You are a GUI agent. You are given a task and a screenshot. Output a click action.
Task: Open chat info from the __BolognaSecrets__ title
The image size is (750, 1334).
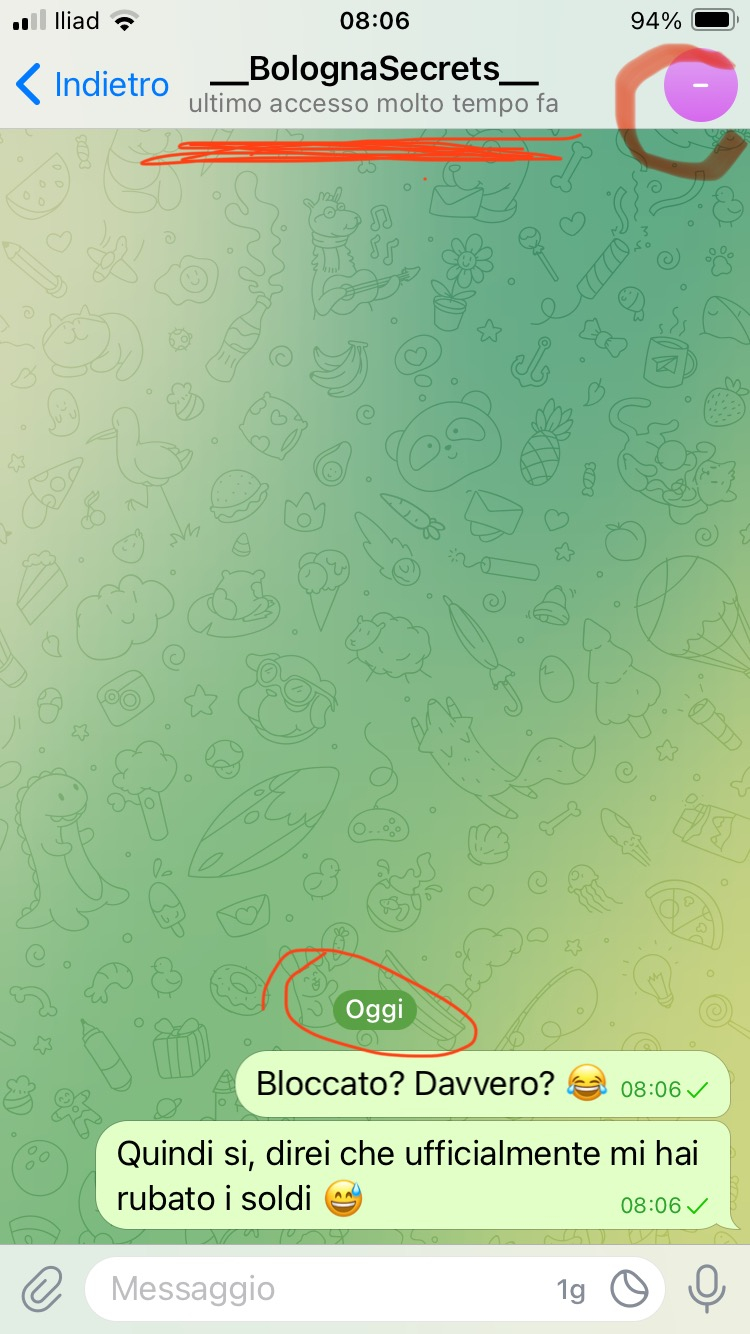pyautogui.click(x=374, y=70)
